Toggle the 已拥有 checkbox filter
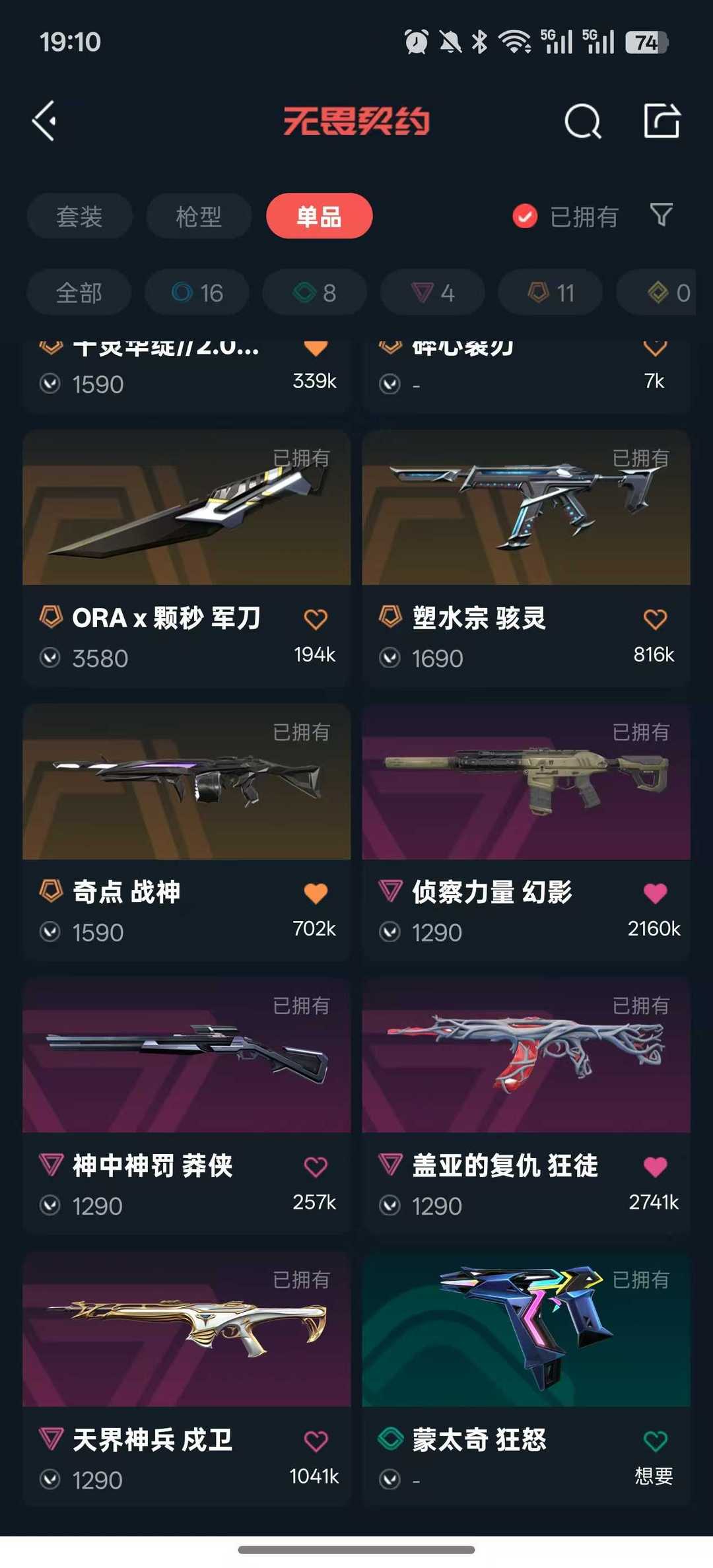The width and height of the screenshot is (713, 1568). click(x=526, y=217)
